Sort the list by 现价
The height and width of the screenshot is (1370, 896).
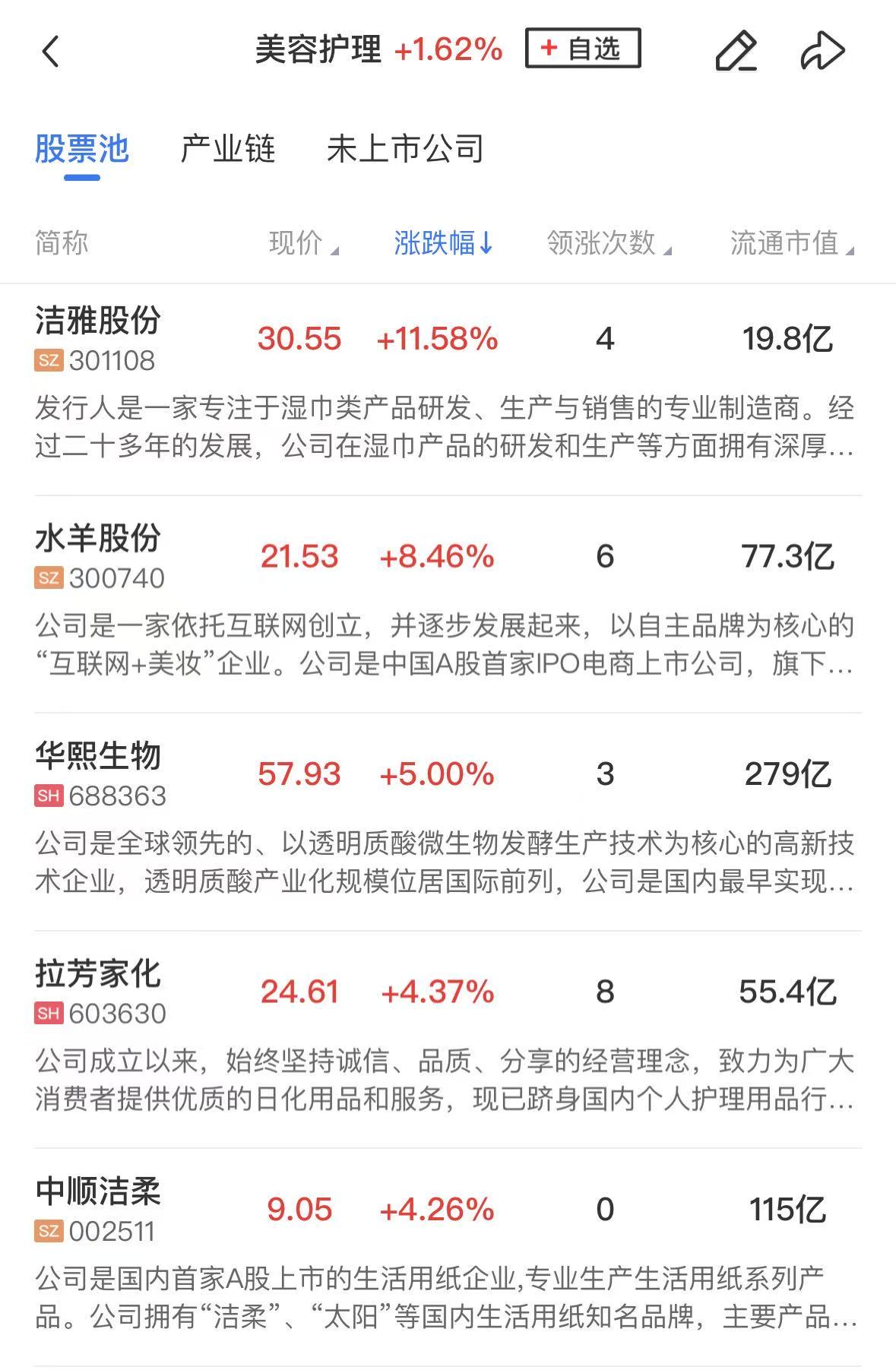tap(303, 243)
